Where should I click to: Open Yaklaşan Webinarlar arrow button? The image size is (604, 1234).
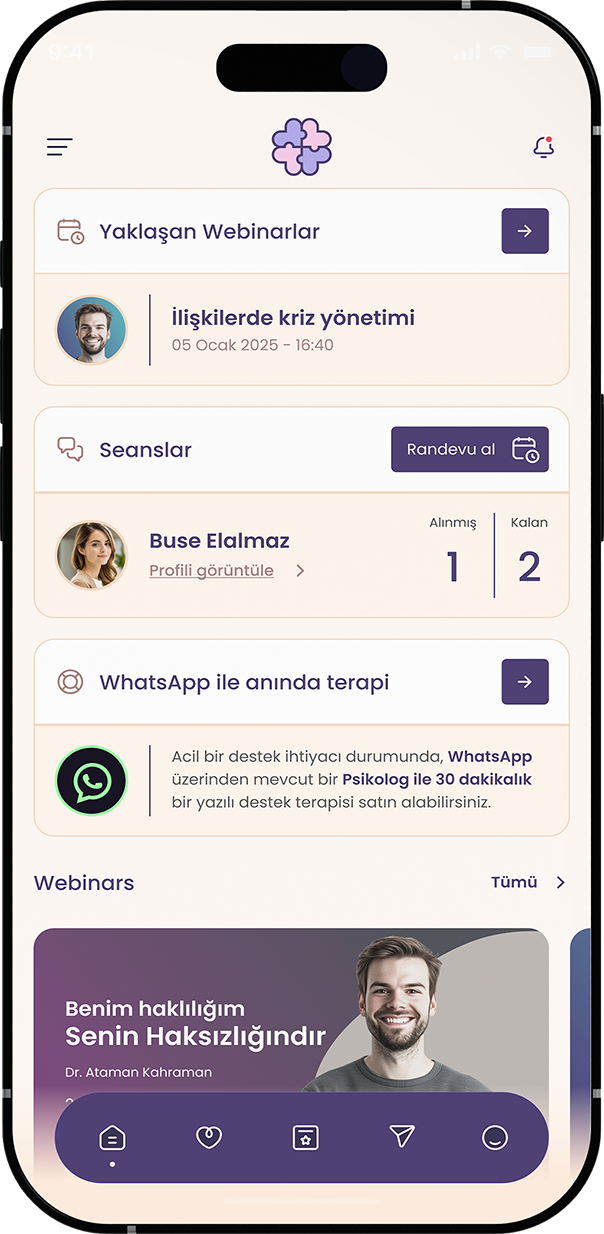525,231
